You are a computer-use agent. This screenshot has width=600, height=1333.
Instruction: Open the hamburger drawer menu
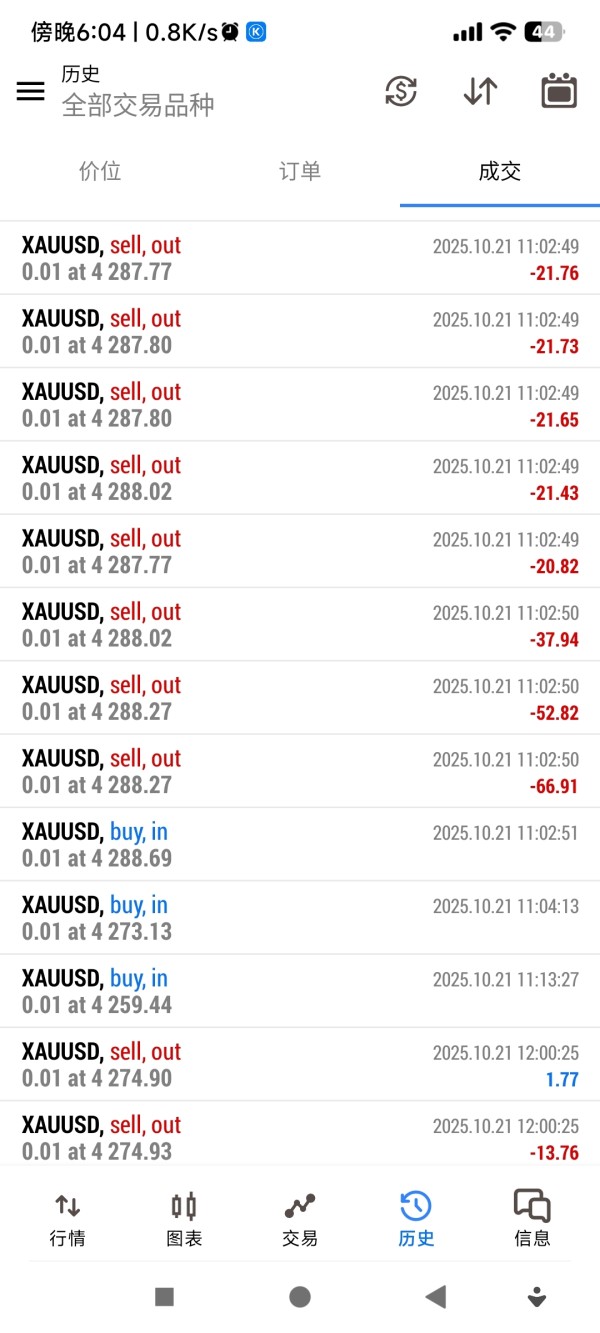pyautogui.click(x=31, y=91)
